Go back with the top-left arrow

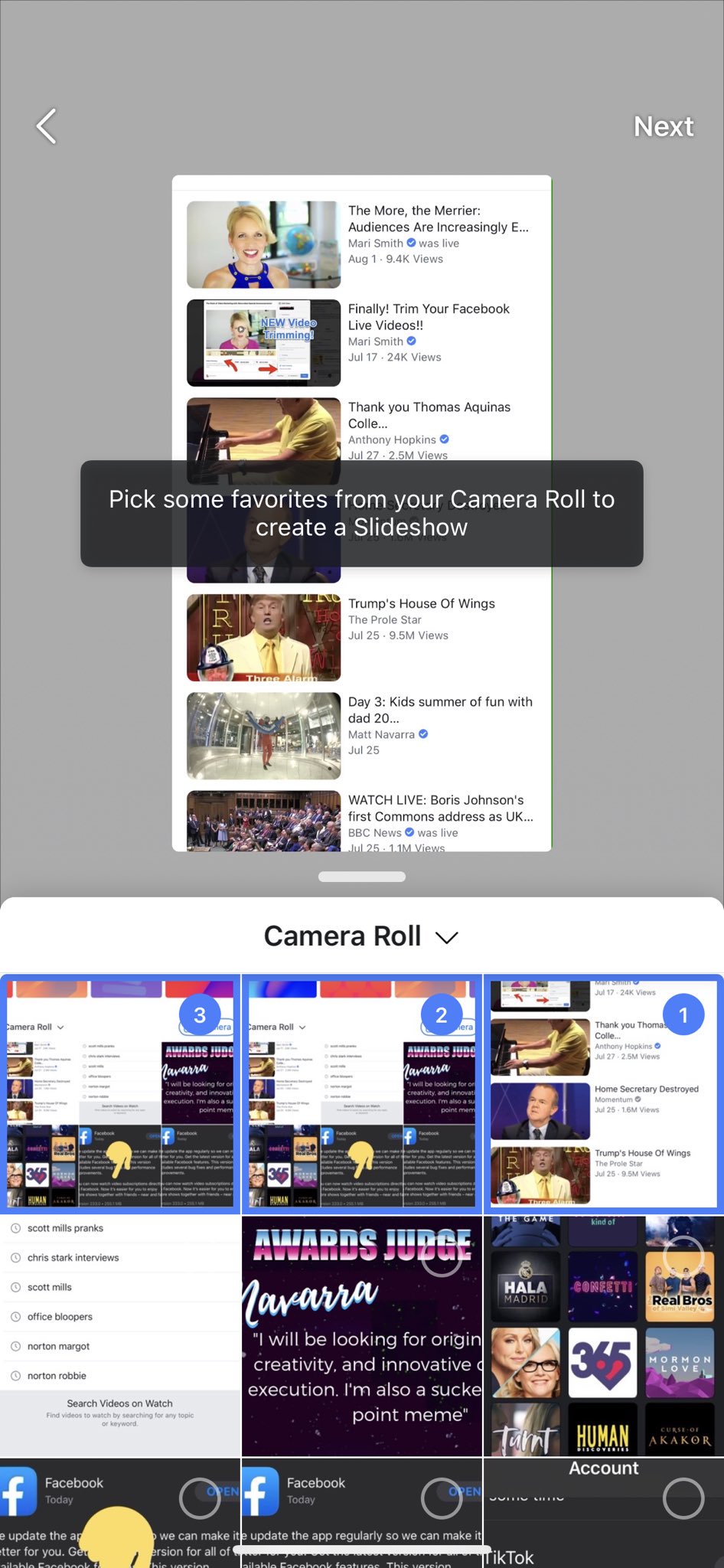pos(47,126)
